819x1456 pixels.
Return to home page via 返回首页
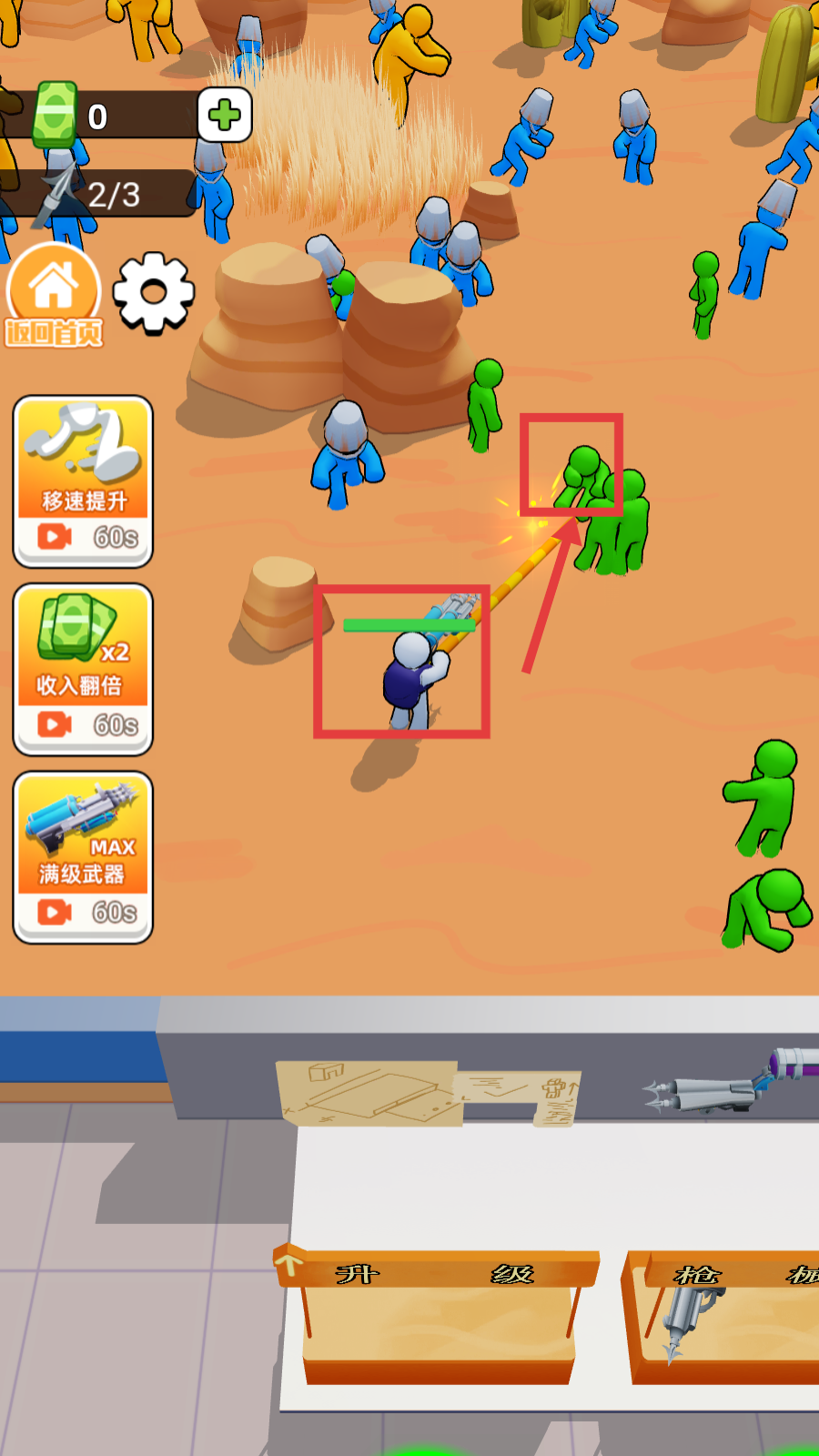54,297
